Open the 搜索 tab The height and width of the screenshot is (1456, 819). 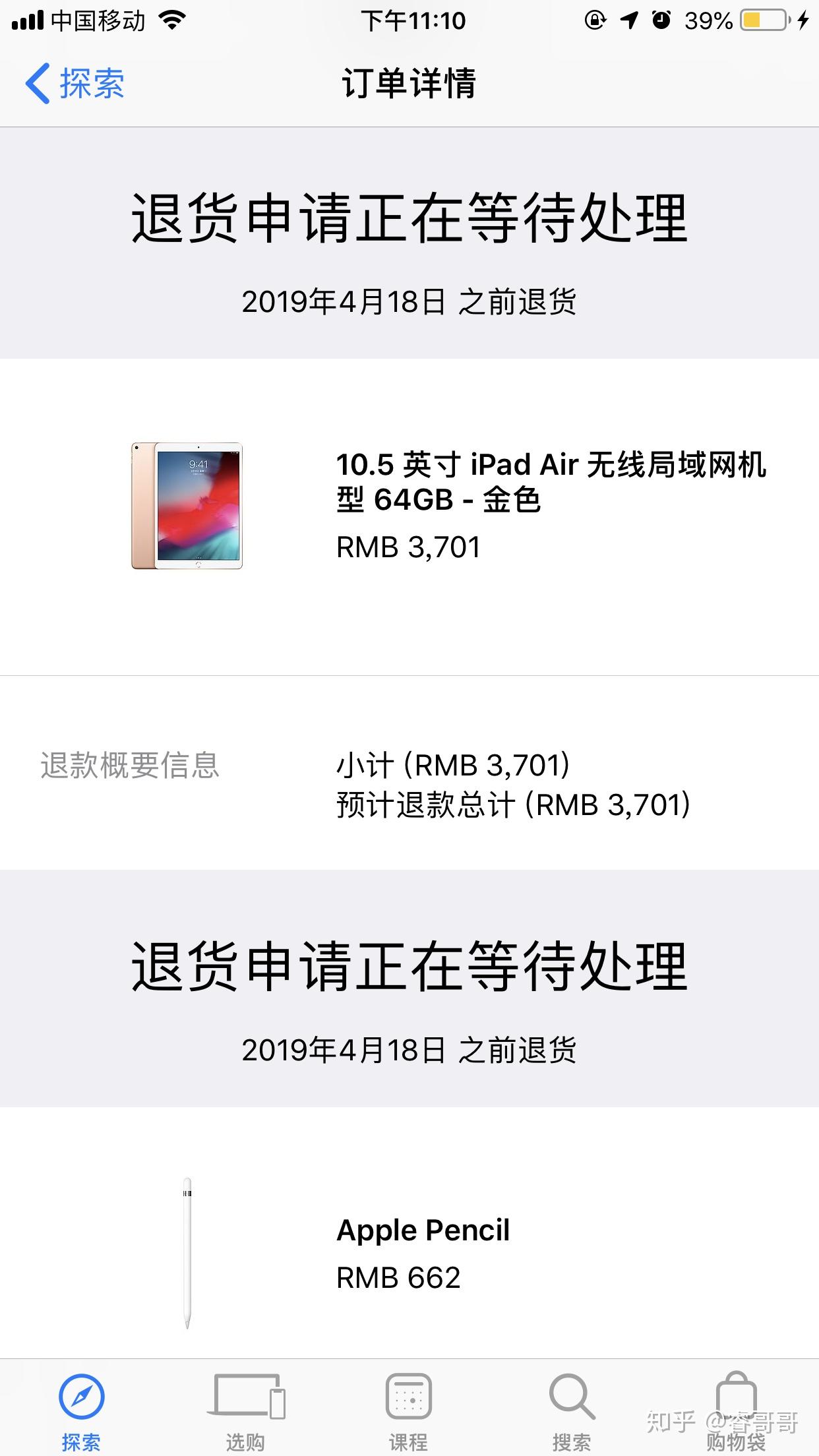click(x=572, y=1411)
